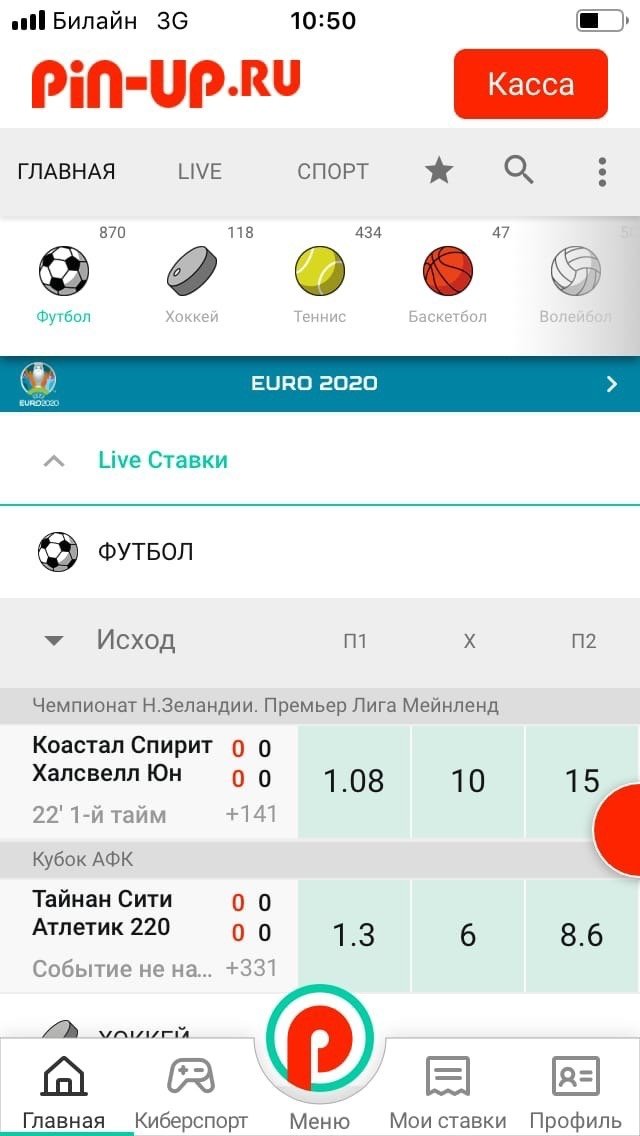Image resolution: width=640 pixels, height=1136 pixels.
Task: Open favorites star icon
Action: [439, 171]
